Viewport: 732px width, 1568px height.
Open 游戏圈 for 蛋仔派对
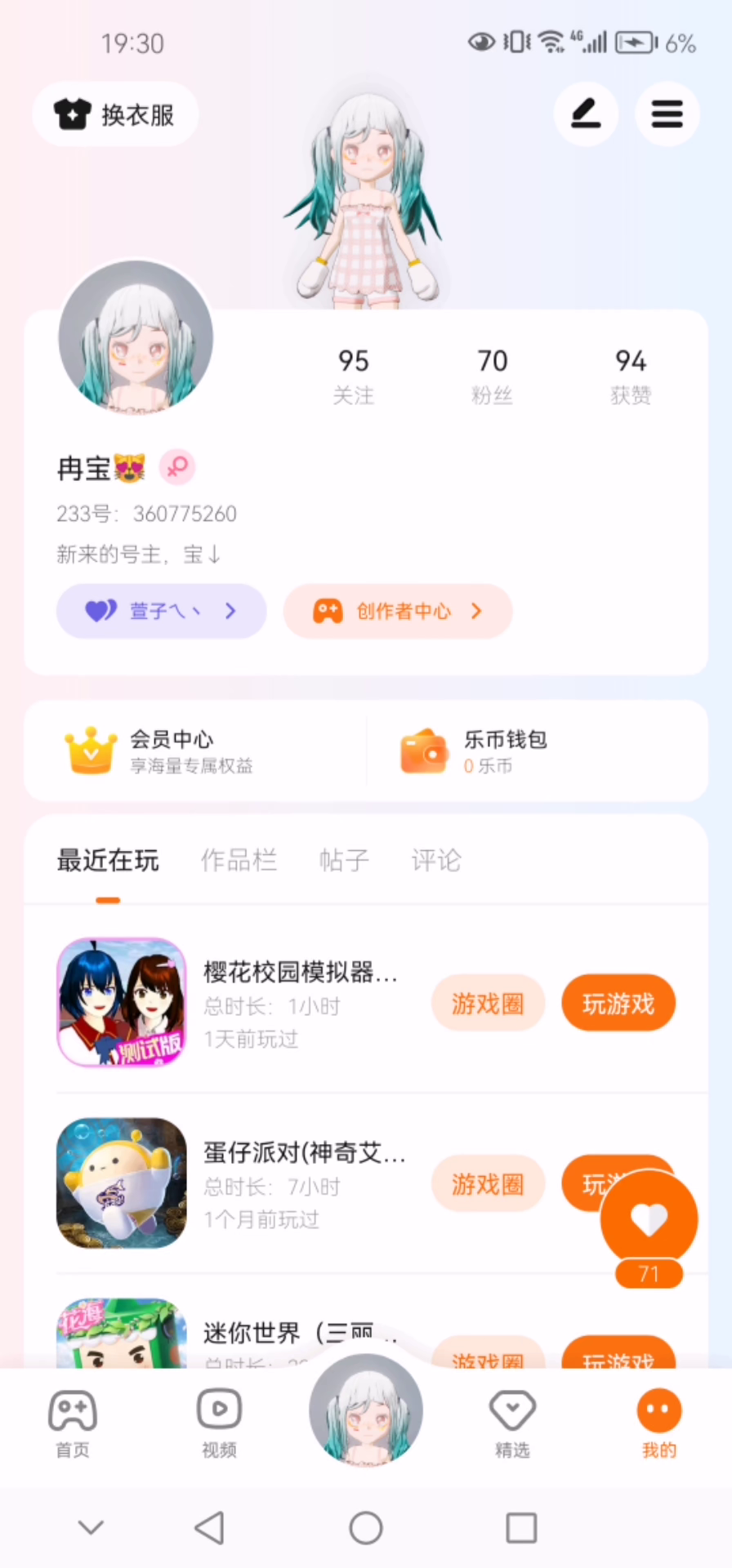[488, 1183]
